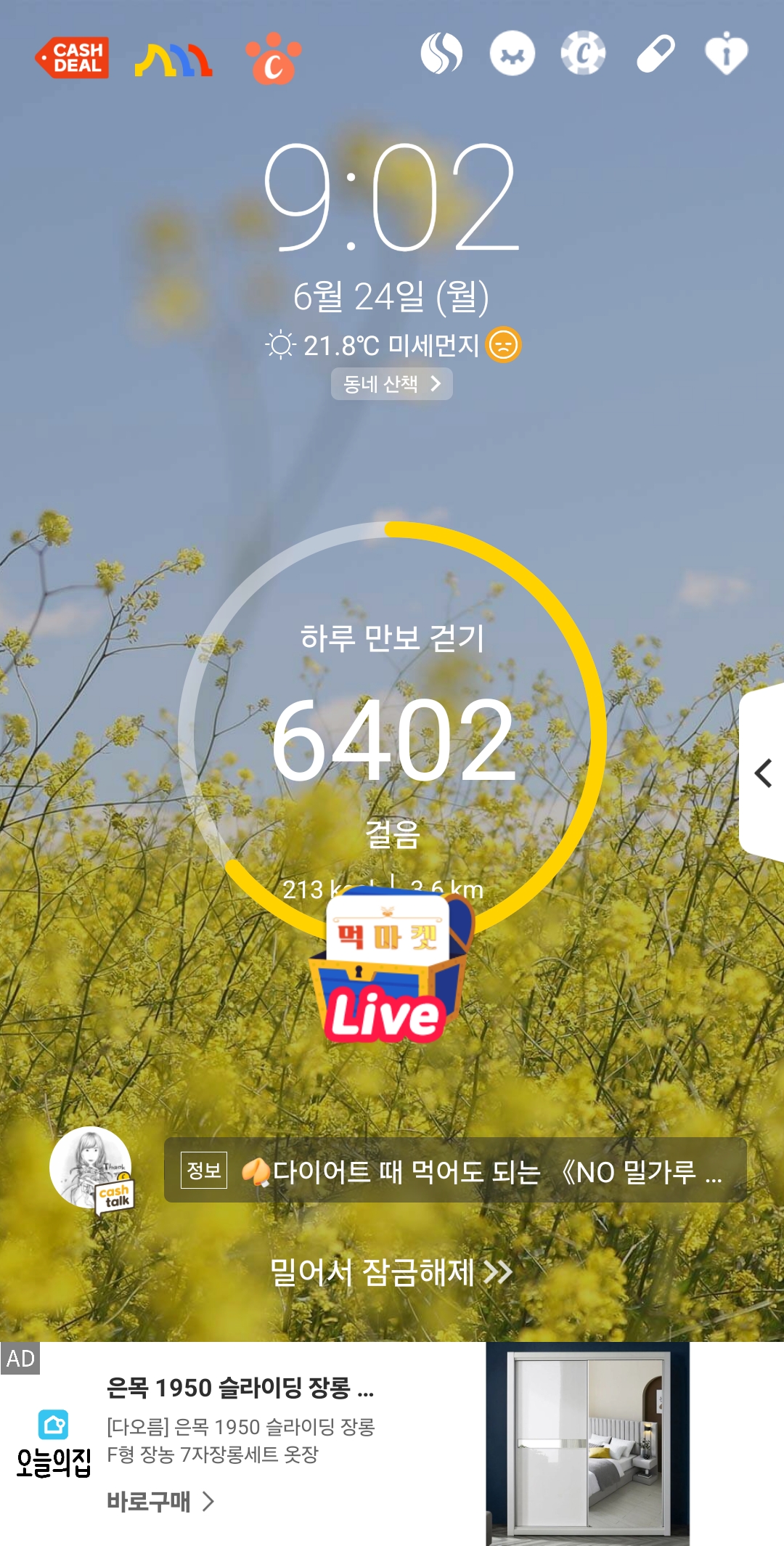
Task: Open the Cash Deal icon
Action: (x=73, y=57)
